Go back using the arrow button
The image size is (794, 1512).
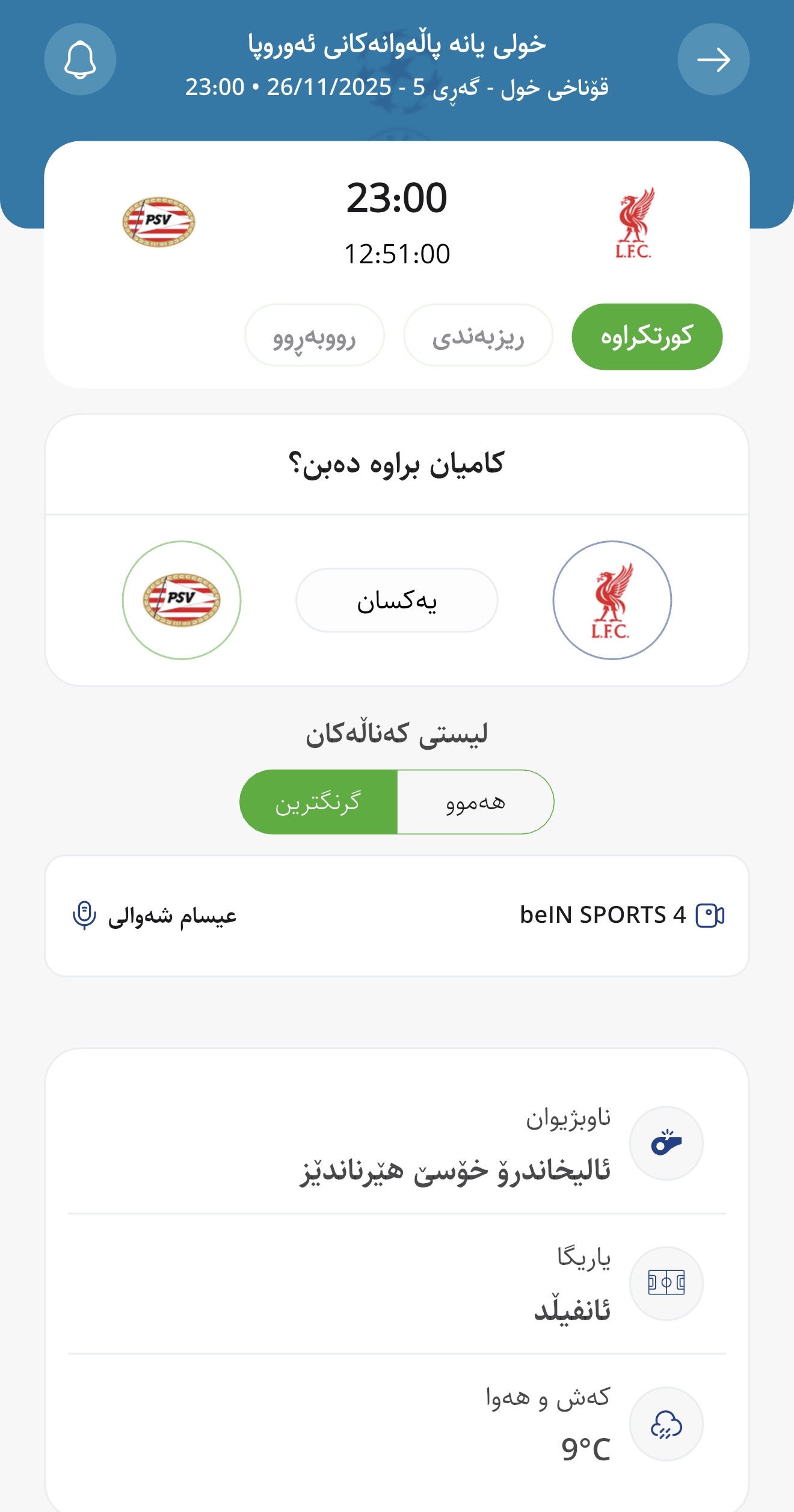tap(713, 60)
